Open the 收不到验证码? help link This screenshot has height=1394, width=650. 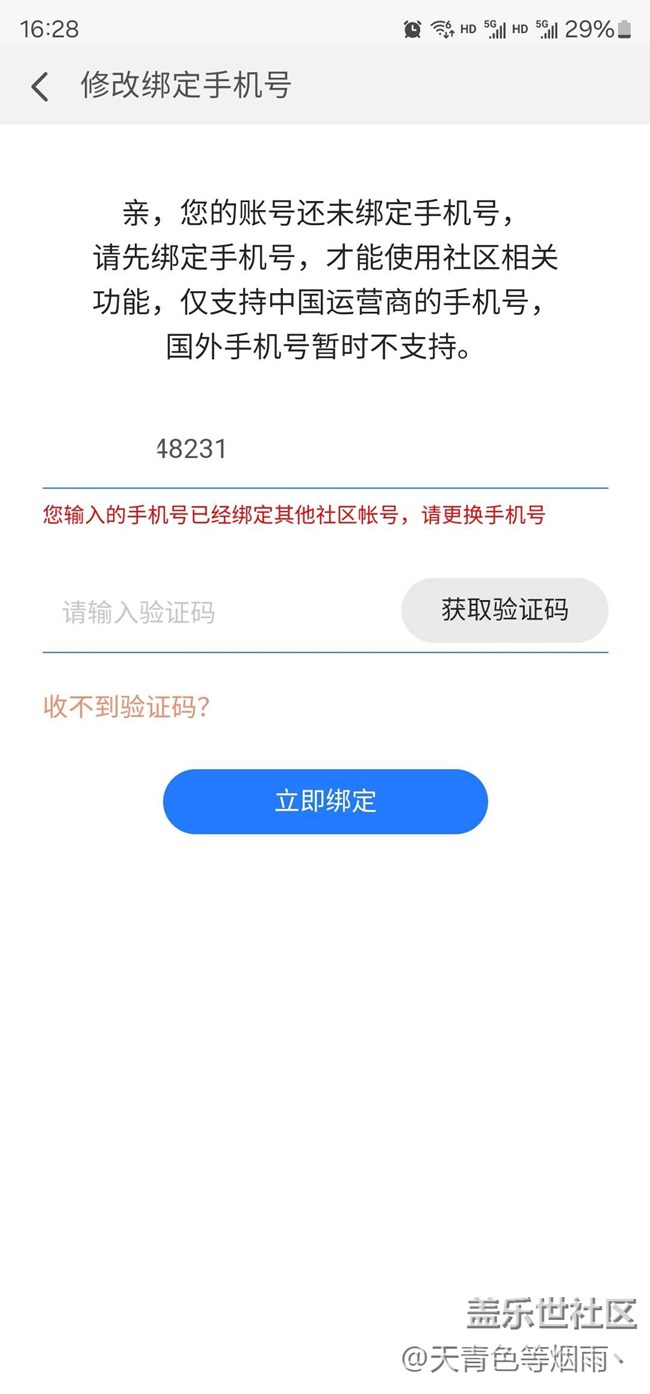click(126, 708)
